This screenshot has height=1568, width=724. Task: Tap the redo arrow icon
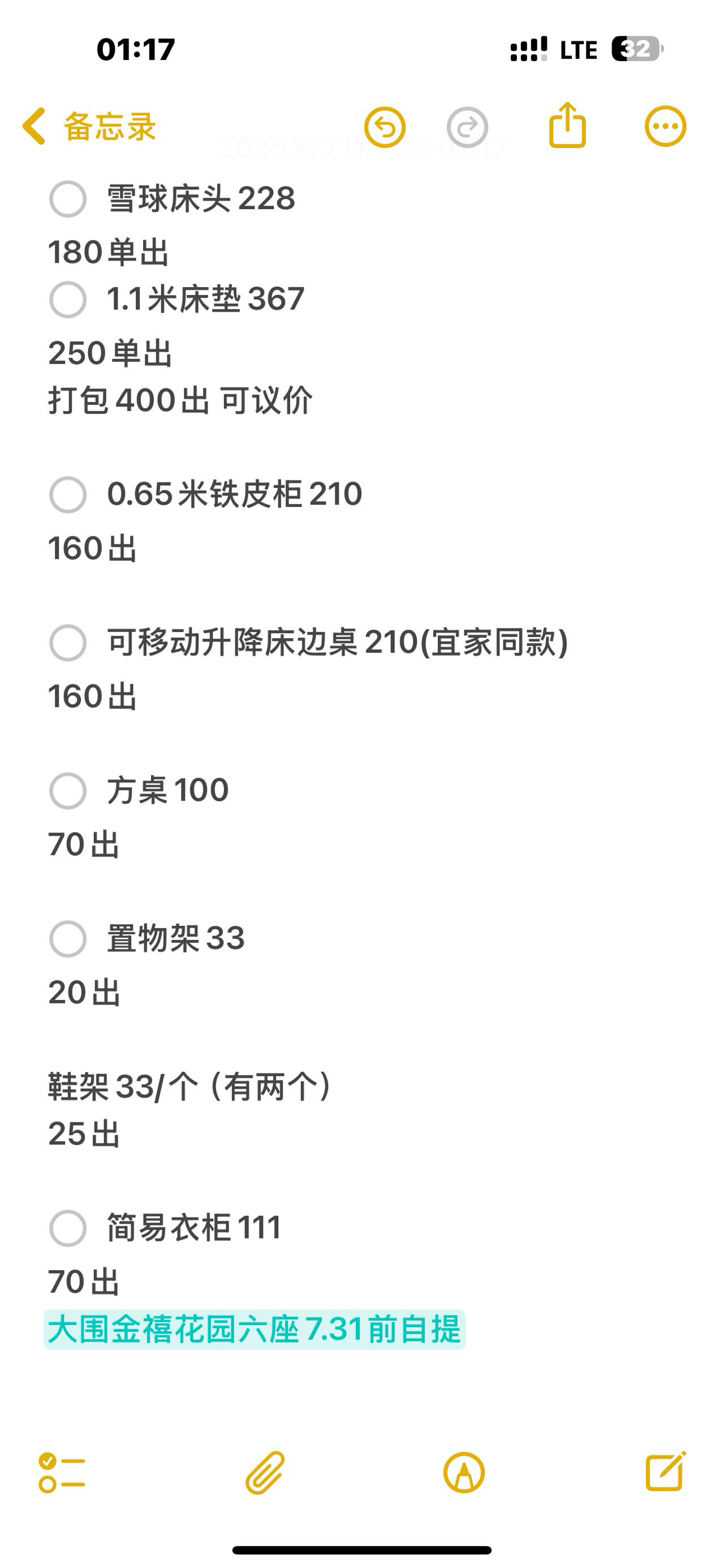click(x=468, y=127)
